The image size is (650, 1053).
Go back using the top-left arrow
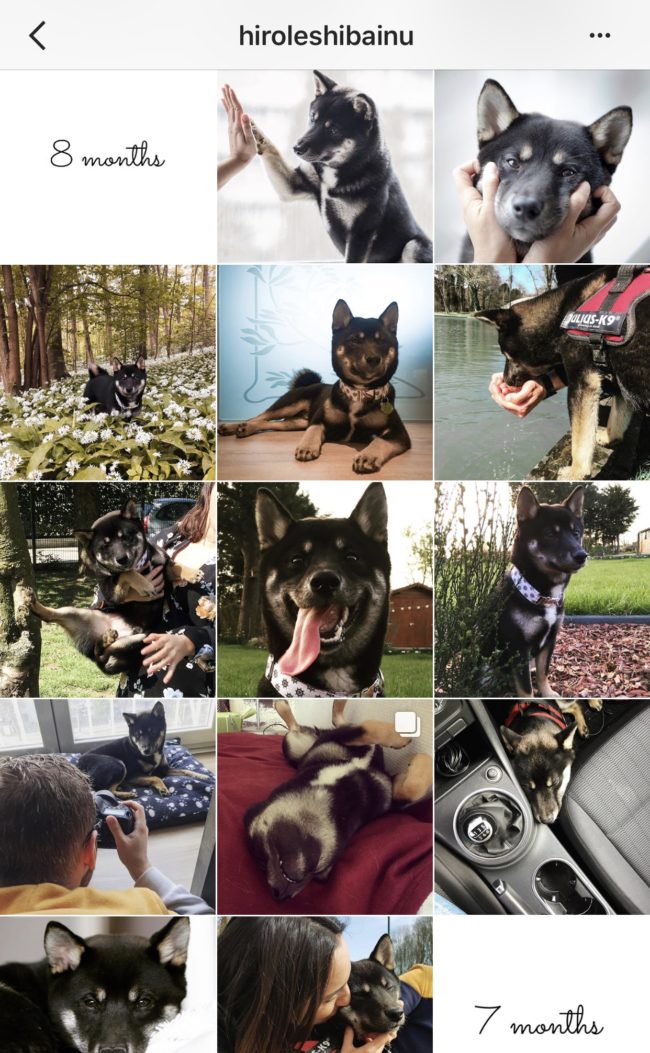pos(37,36)
